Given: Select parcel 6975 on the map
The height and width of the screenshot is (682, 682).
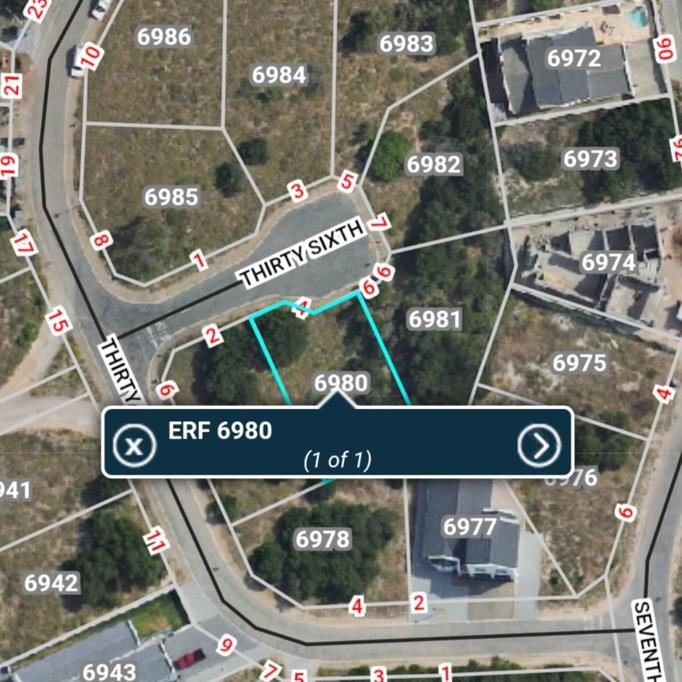Looking at the screenshot, I should (x=579, y=363).
